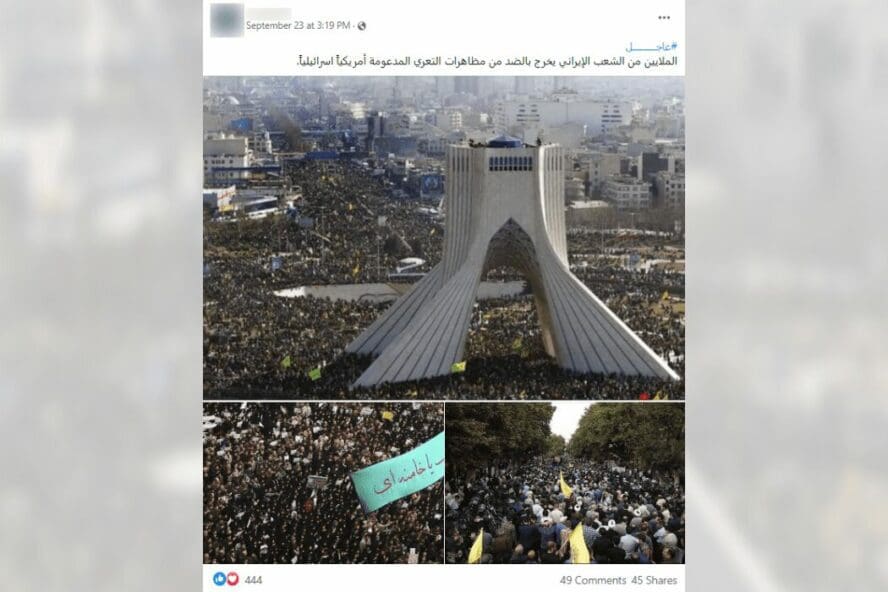Open the hashtag link in the post
Viewport: 888px width, 592px height.
tap(650, 47)
